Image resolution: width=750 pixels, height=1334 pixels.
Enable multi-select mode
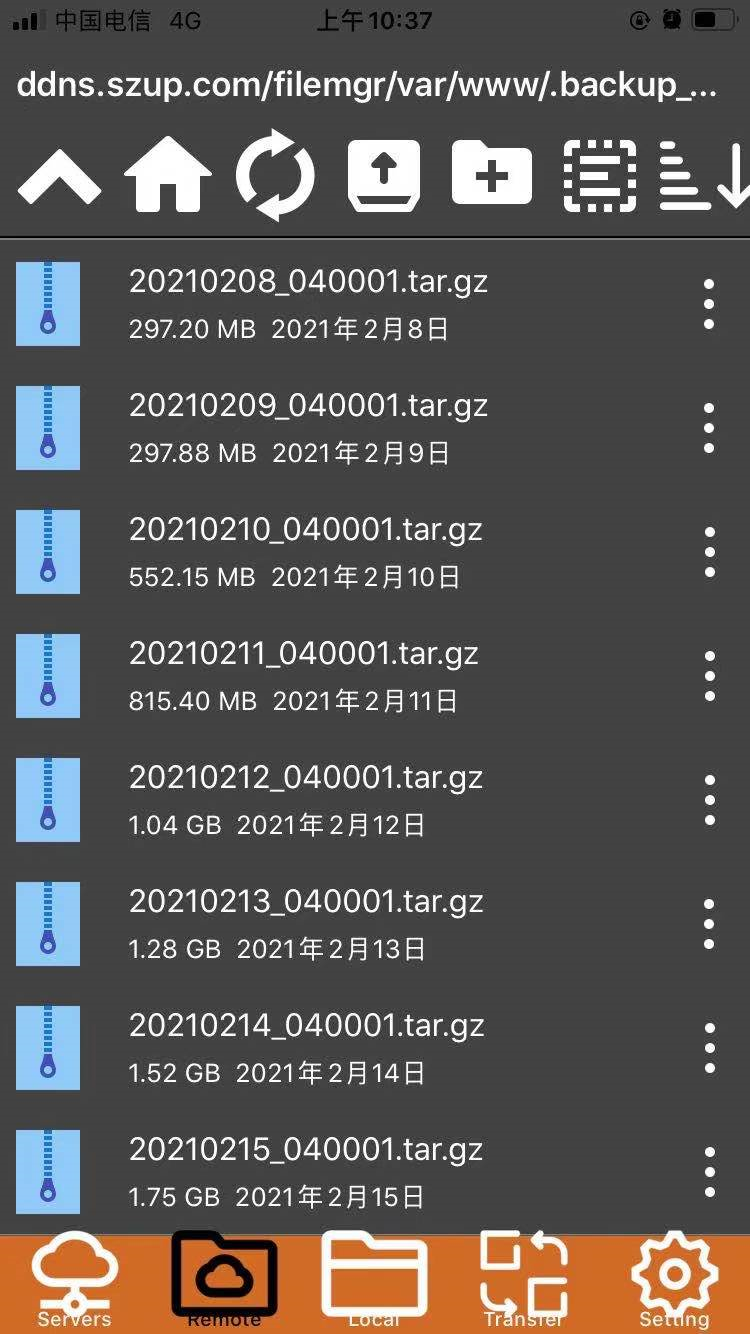(600, 177)
